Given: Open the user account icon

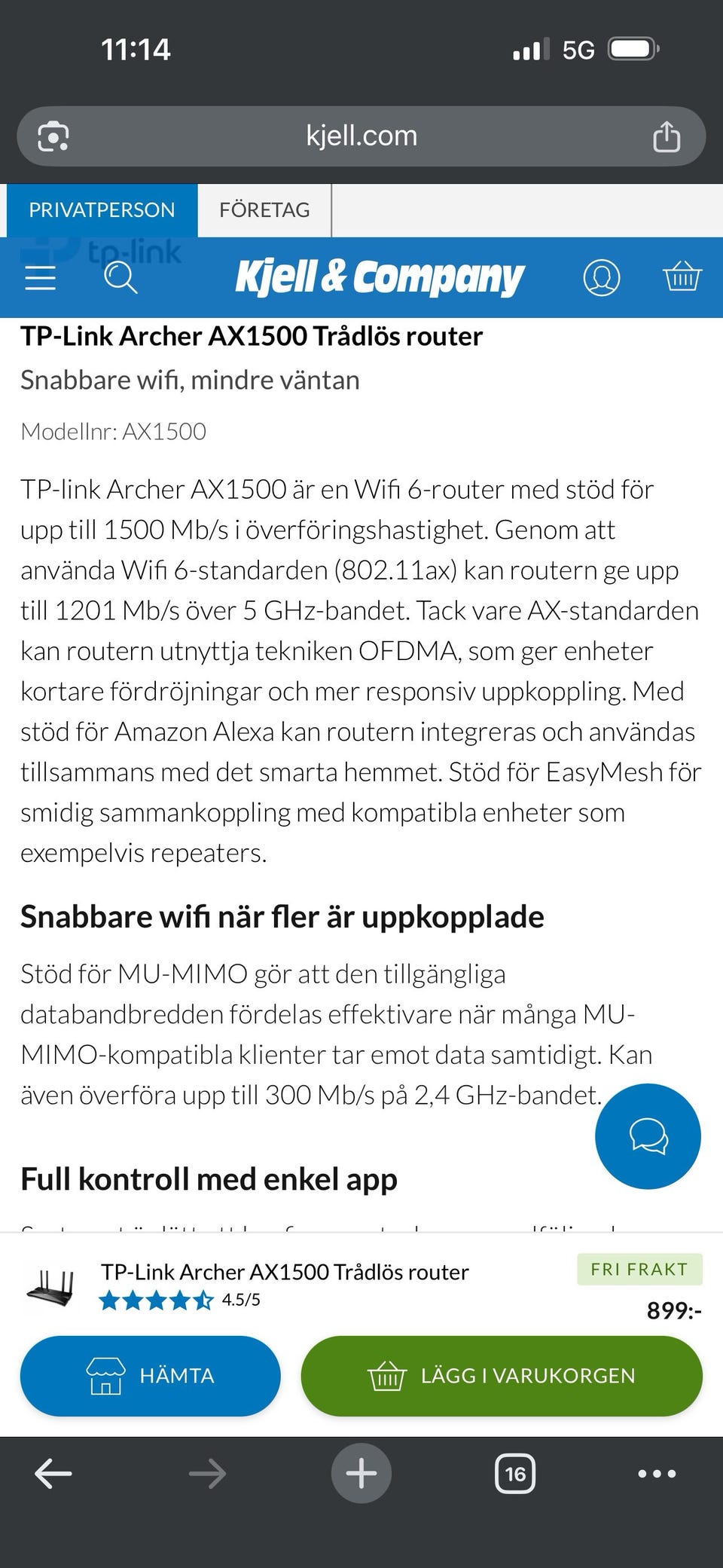Looking at the screenshot, I should (x=602, y=277).
